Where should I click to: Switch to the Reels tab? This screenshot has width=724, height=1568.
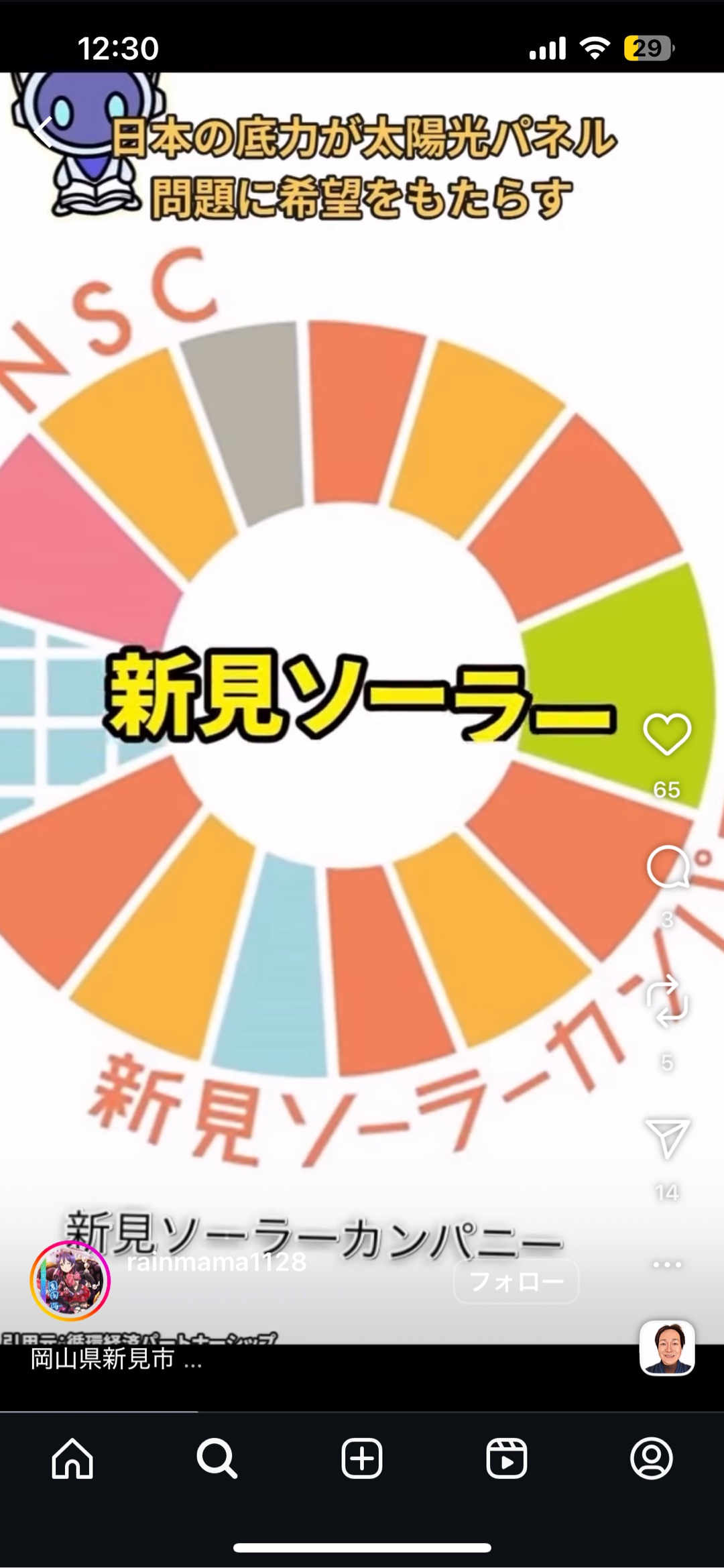[x=507, y=1458]
